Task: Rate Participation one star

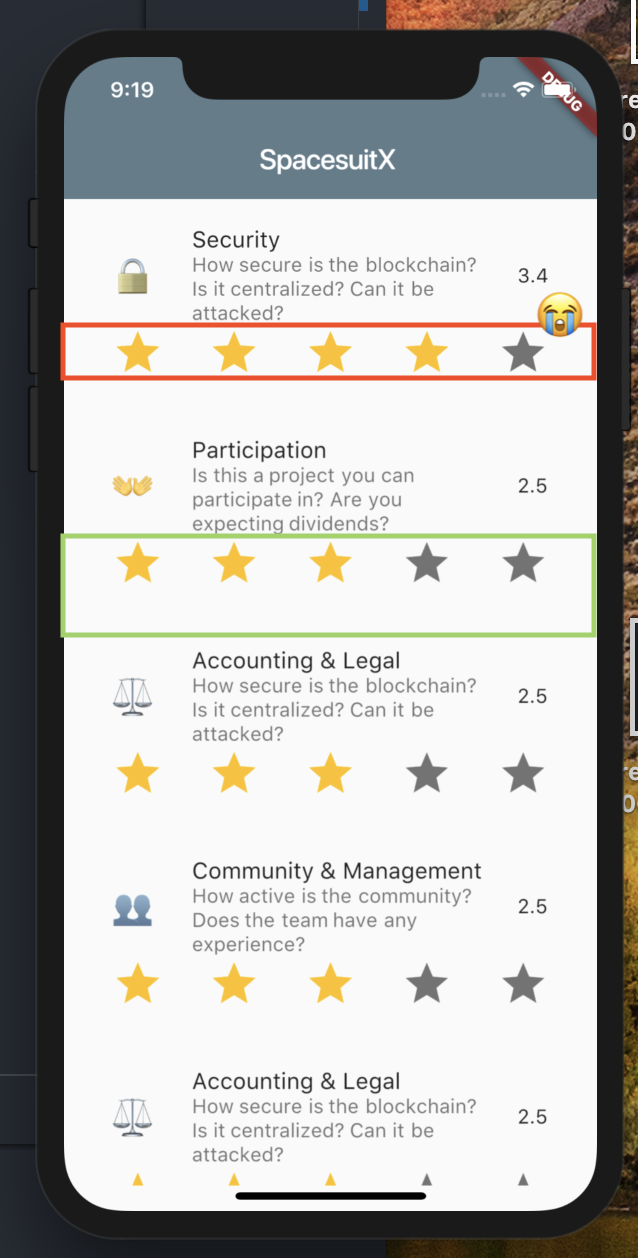Action: point(138,564)
